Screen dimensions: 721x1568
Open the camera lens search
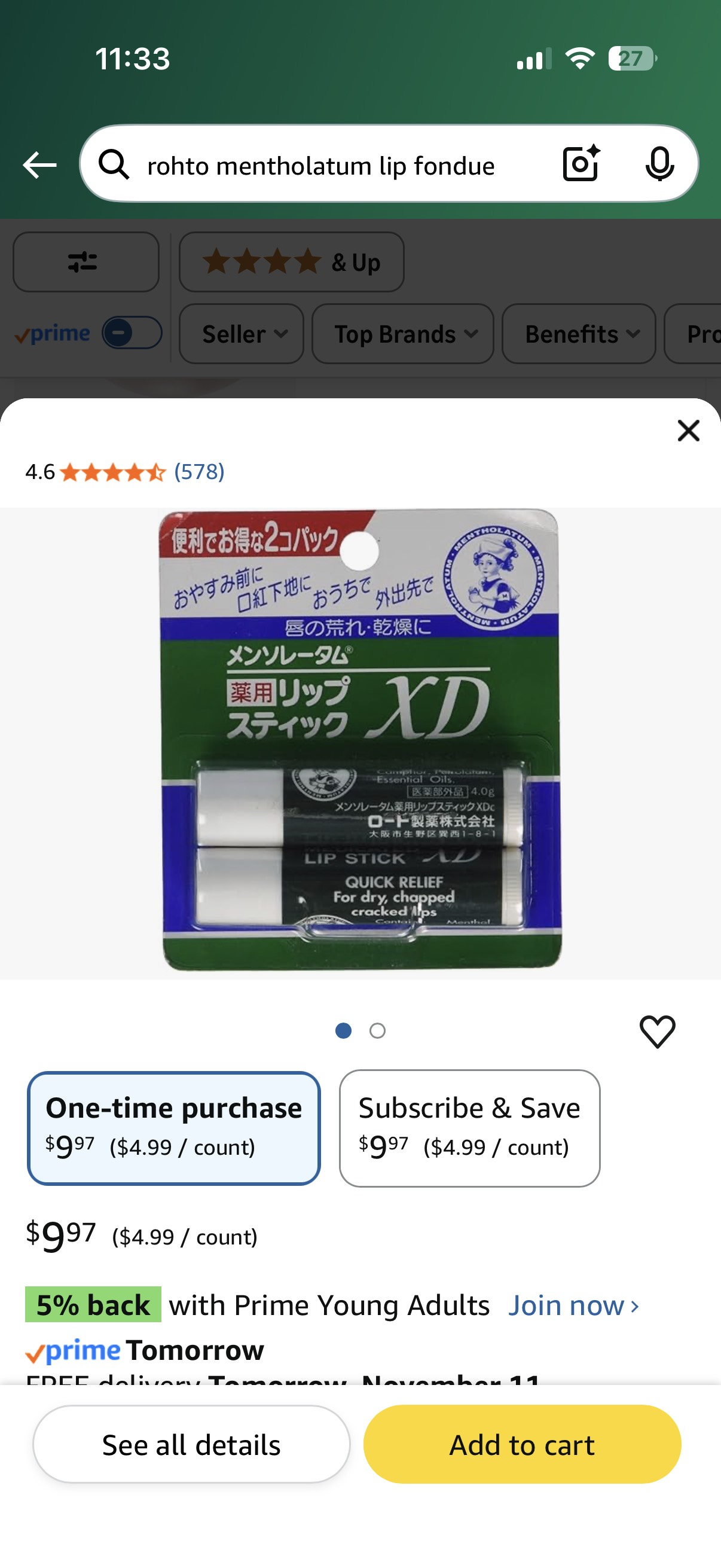[x=581, y=164]
